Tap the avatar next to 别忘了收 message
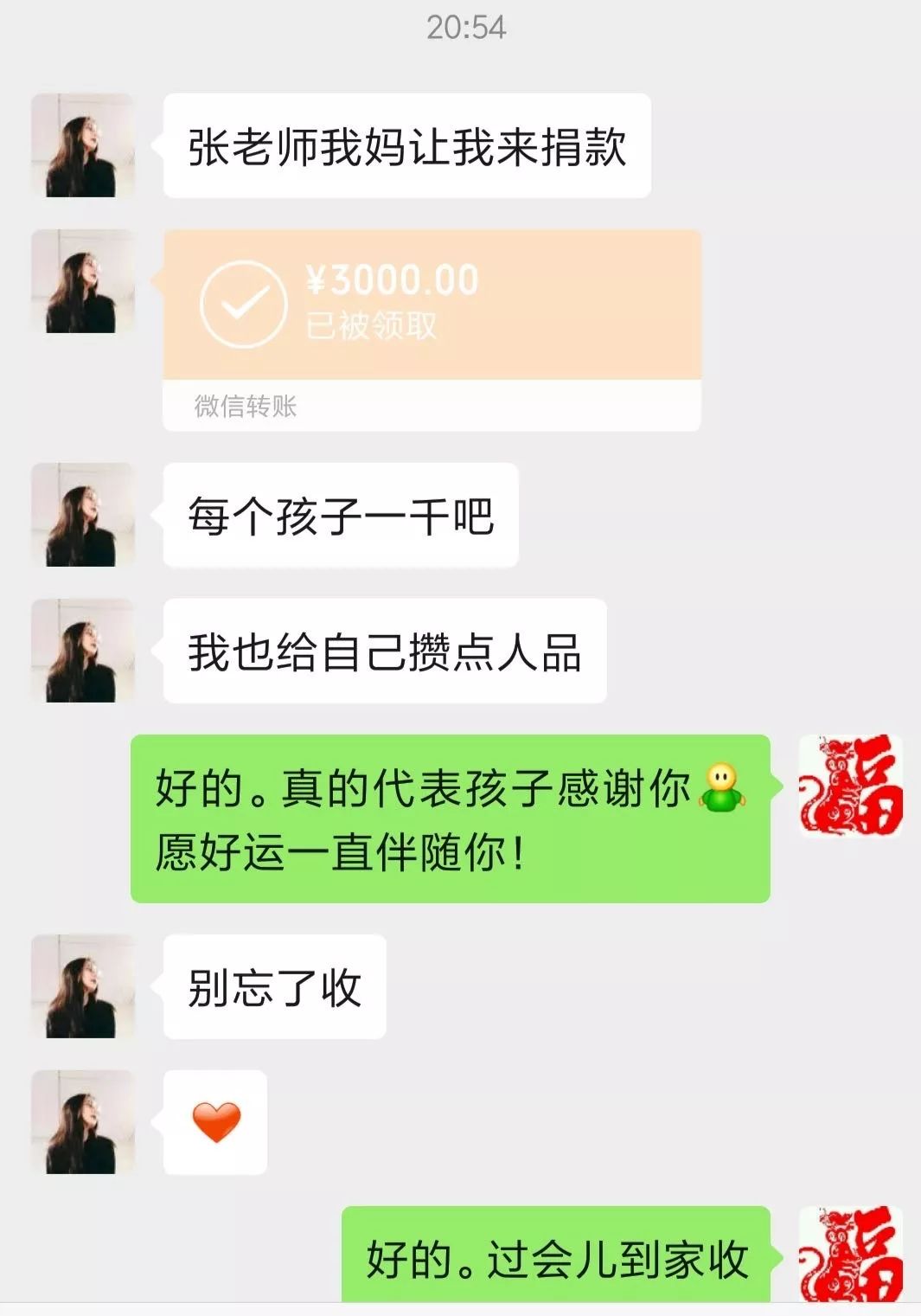This screenshot has height=1316, width=921. (x=83, y=986)
